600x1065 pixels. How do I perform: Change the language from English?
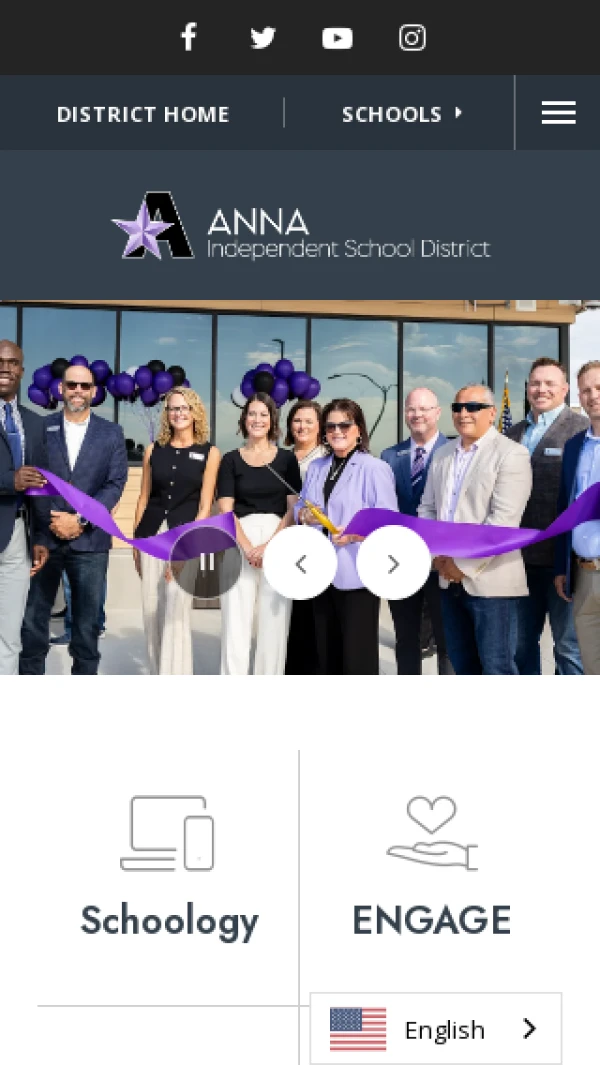436,1029
